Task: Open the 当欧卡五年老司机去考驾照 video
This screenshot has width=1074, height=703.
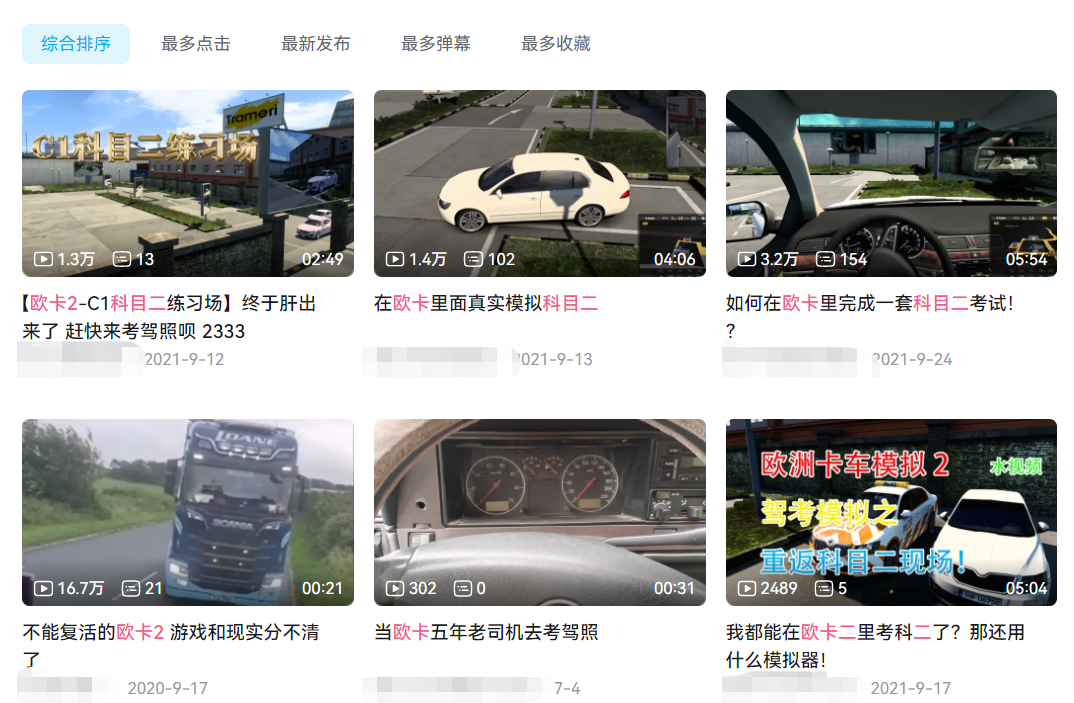Action: click(x=540, y=512)
